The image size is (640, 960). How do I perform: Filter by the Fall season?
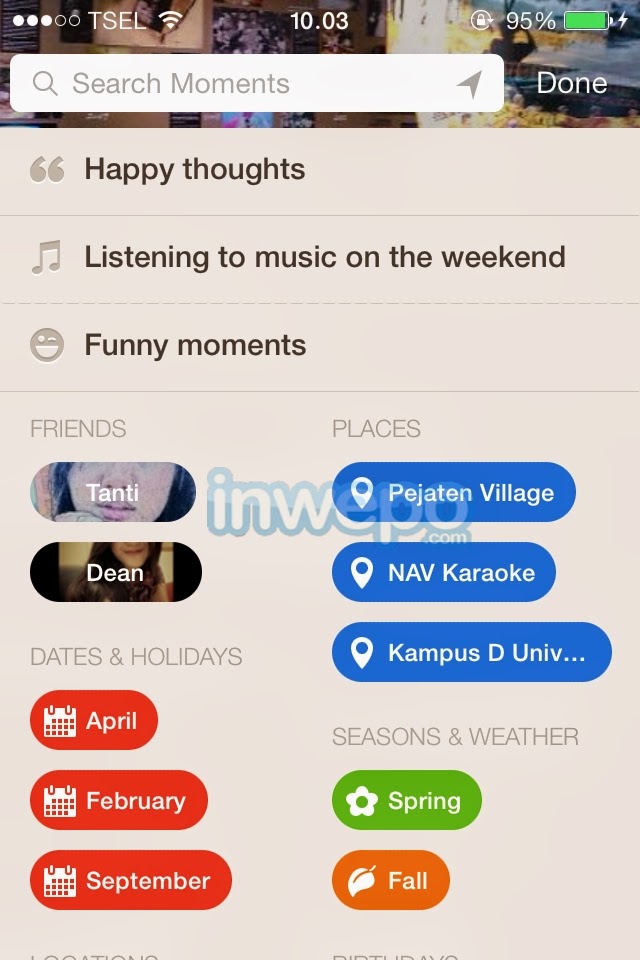click(391, 880)
